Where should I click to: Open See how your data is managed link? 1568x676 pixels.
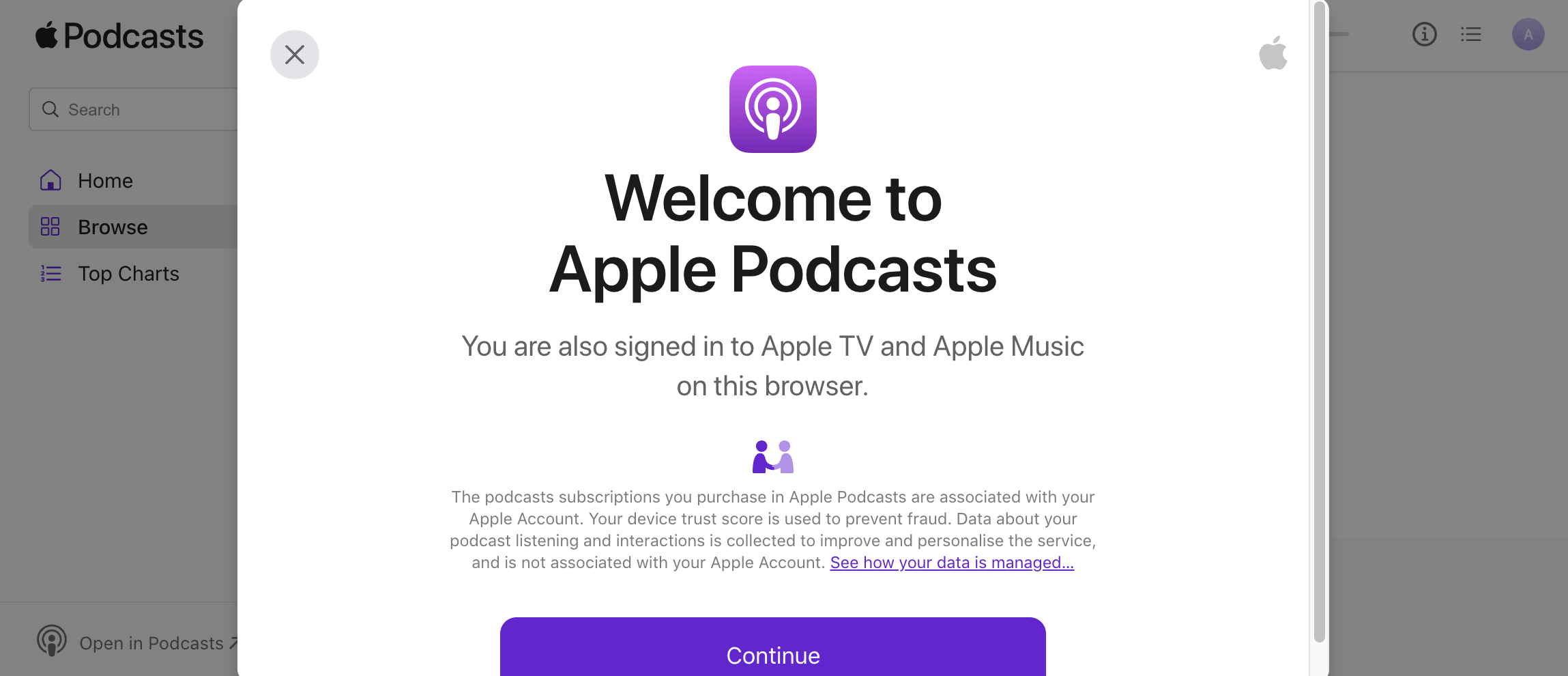pyautogui.click(x=951, y=563)
